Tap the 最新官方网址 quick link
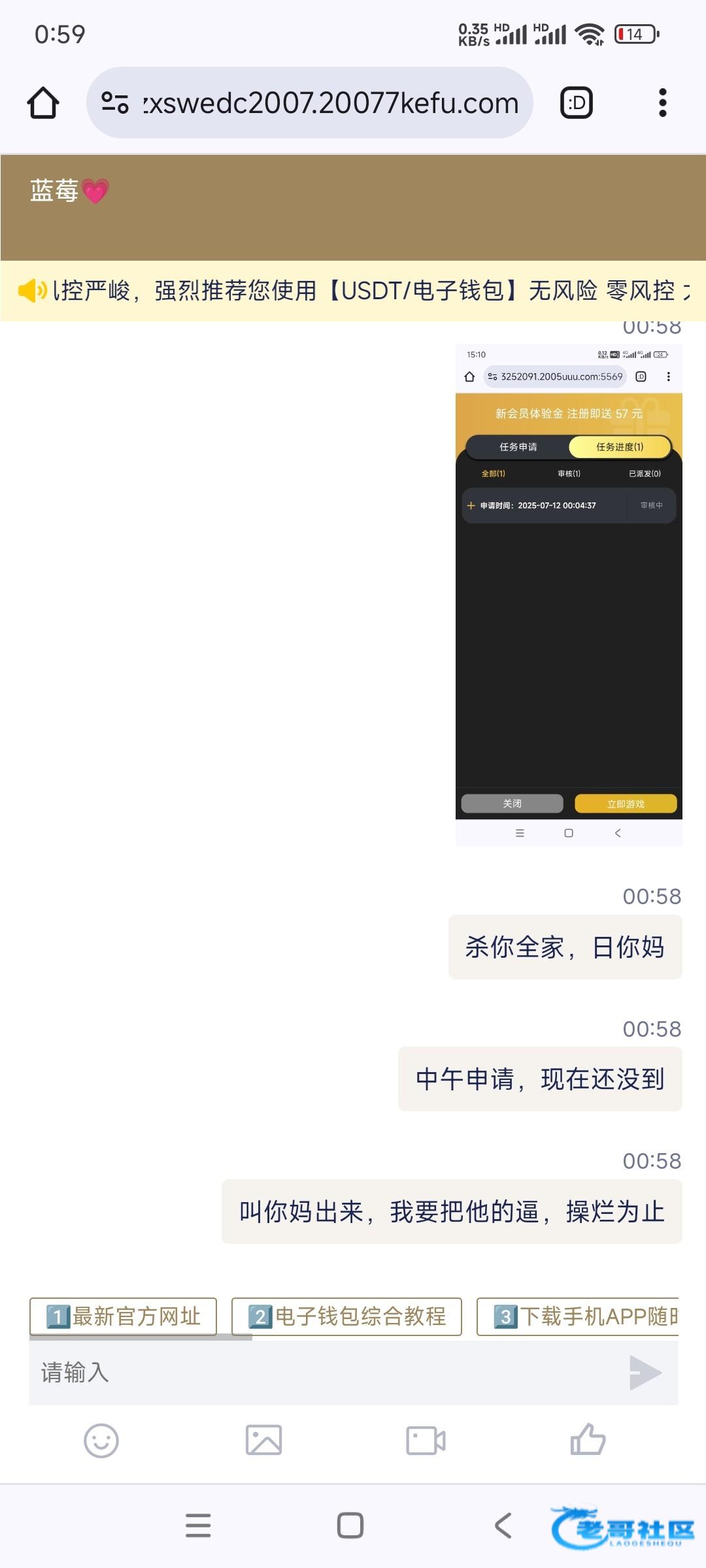The width and height of the screenshot is (706, 1568). click(123, 1316)
